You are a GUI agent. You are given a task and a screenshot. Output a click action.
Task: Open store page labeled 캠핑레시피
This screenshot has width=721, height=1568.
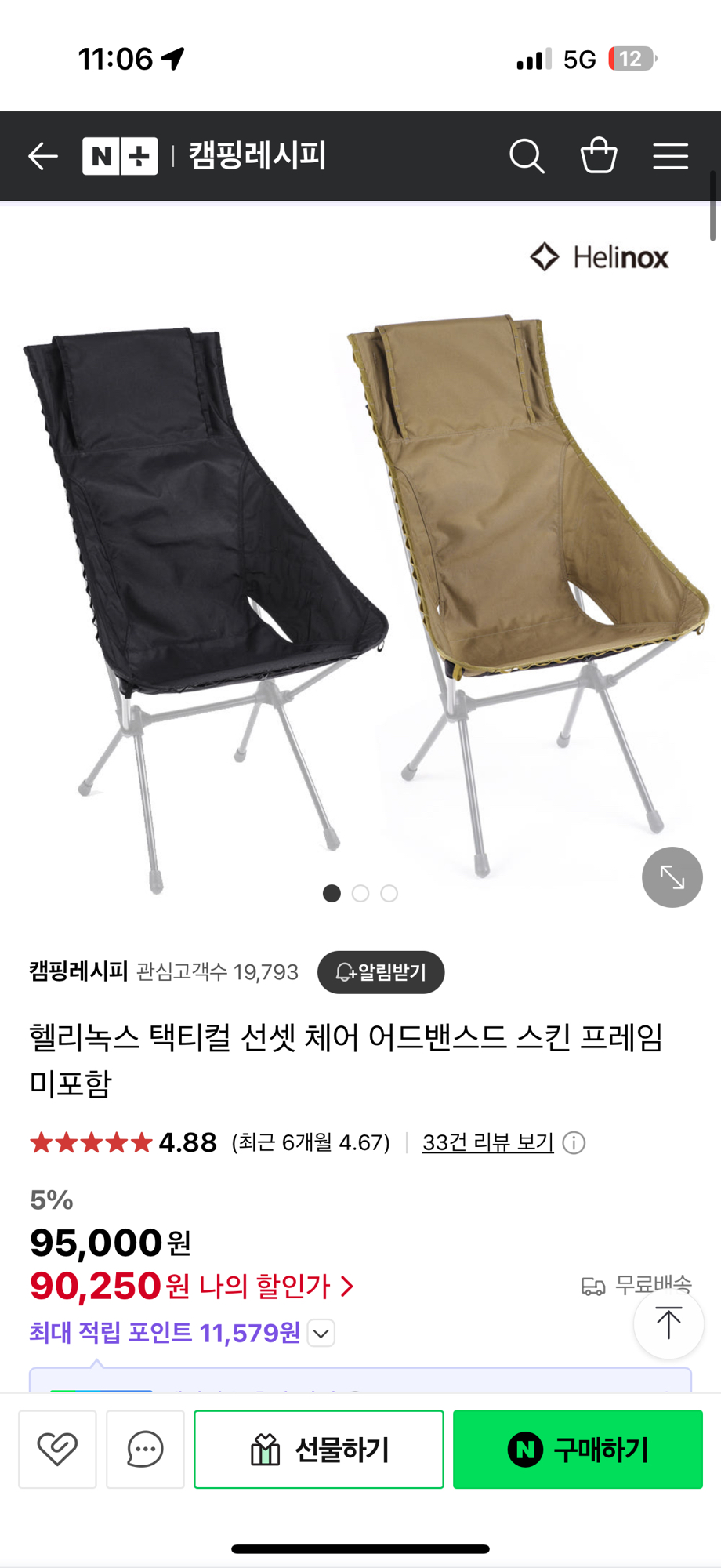click(78, 971)
